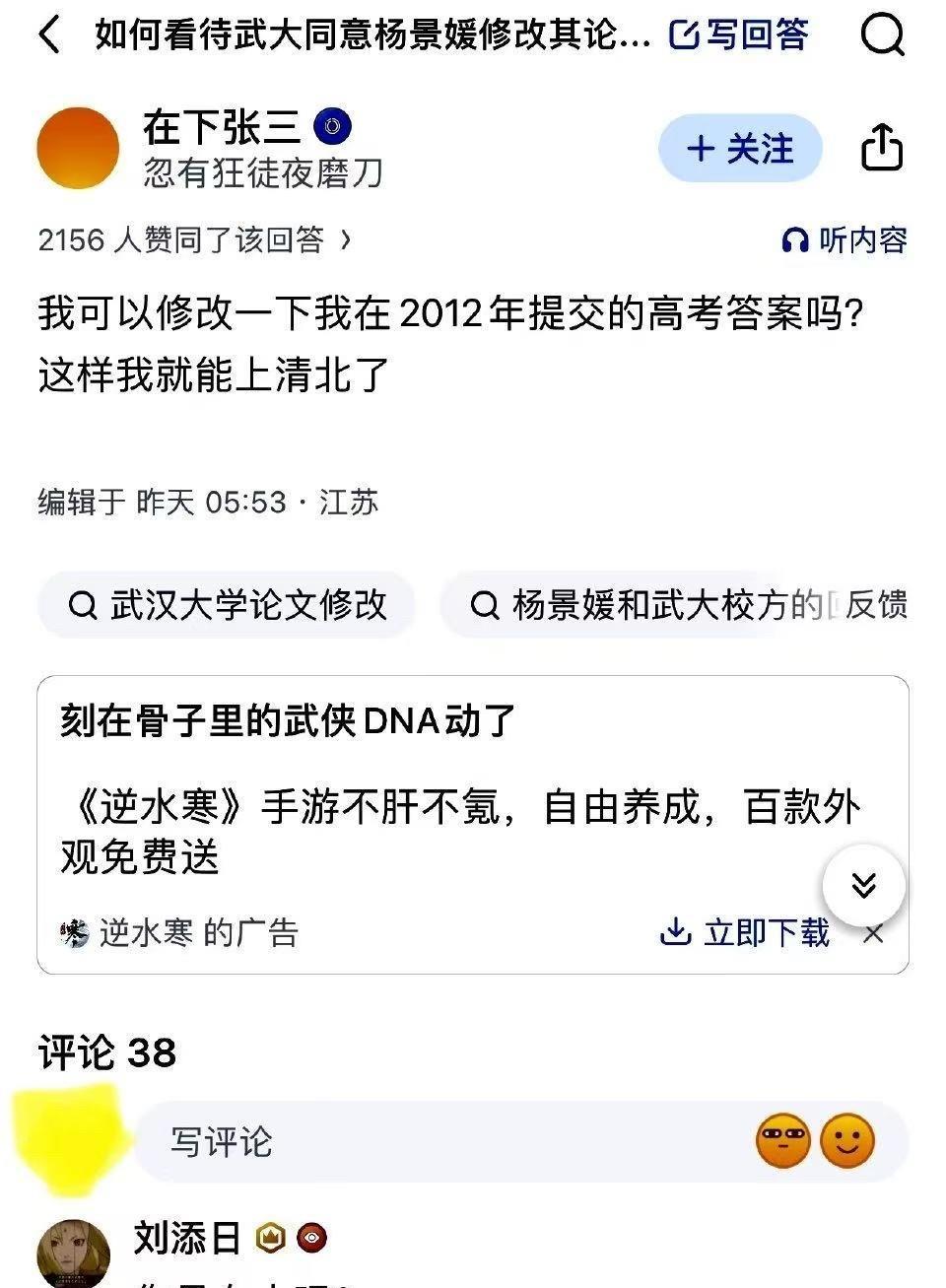The height and width of the screenshot is (1288, 946).
Task: Share this answer
Action: point(882,148)
